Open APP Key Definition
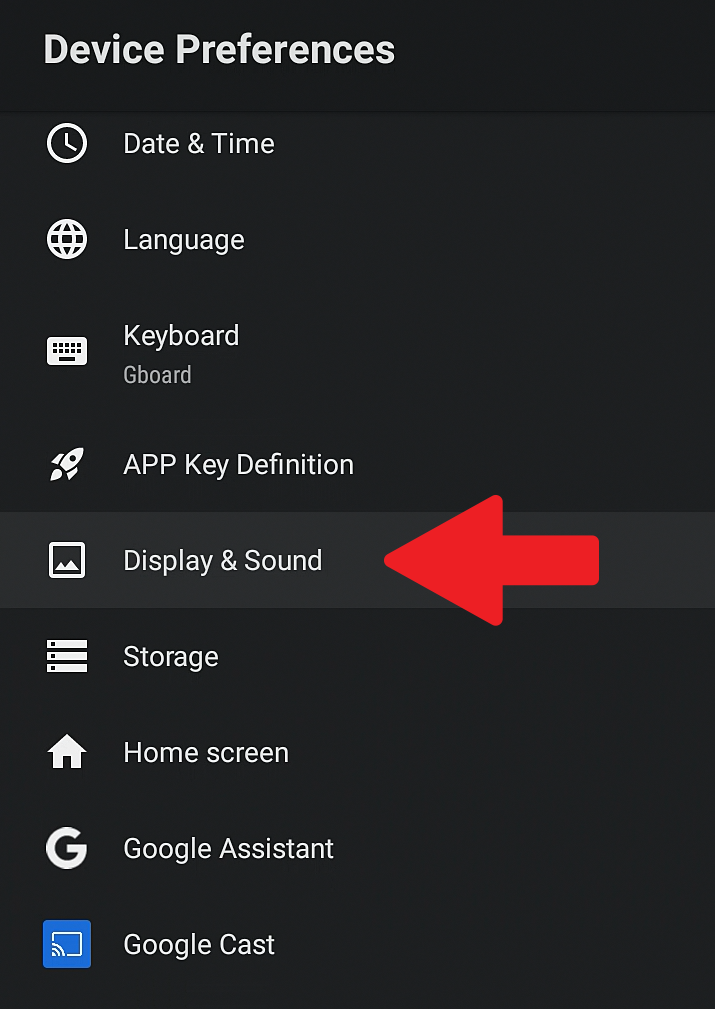Screen dimensions: 715x1009 [x=238, y=465]
